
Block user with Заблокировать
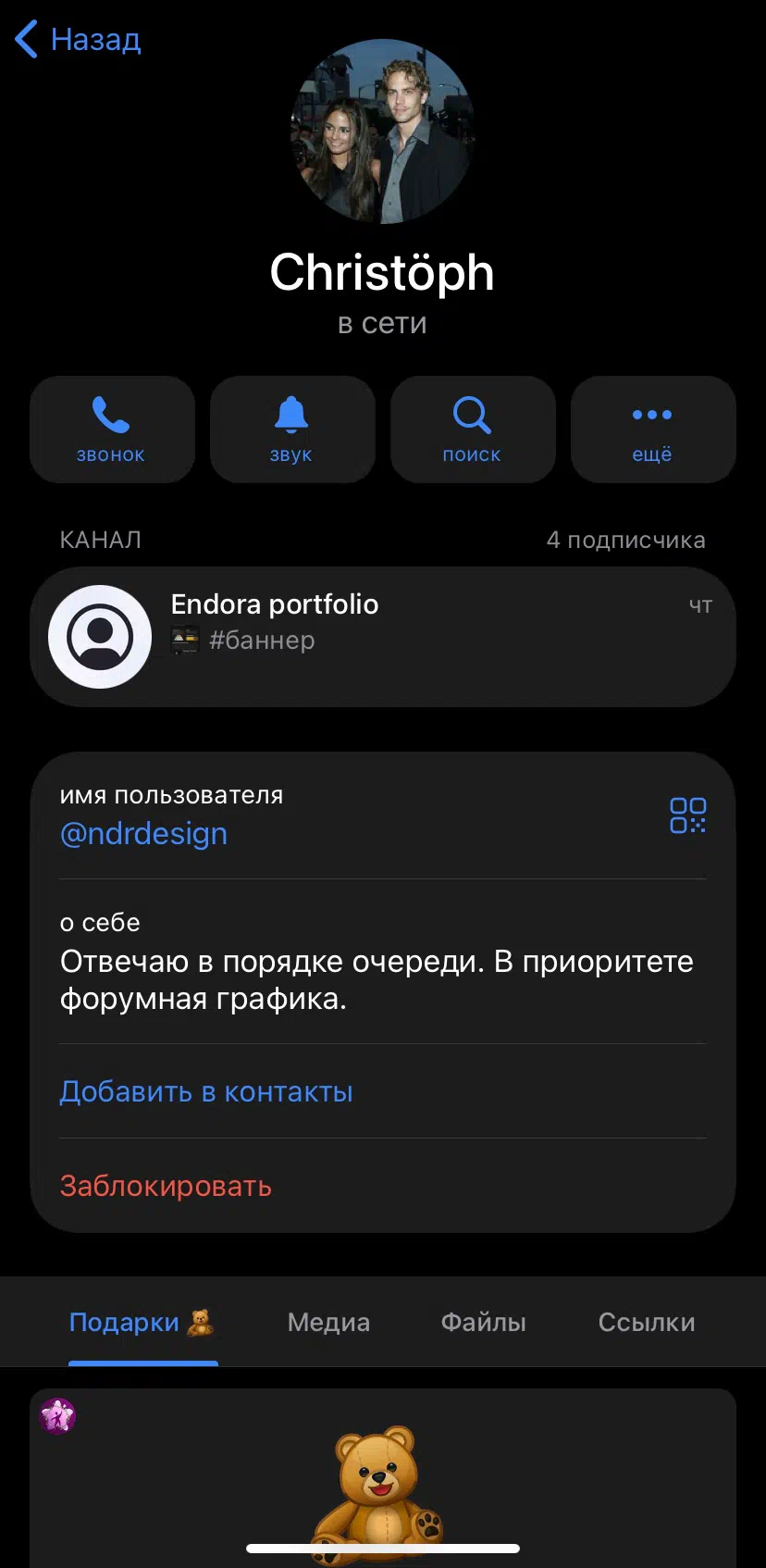(x=166, y=1187)
